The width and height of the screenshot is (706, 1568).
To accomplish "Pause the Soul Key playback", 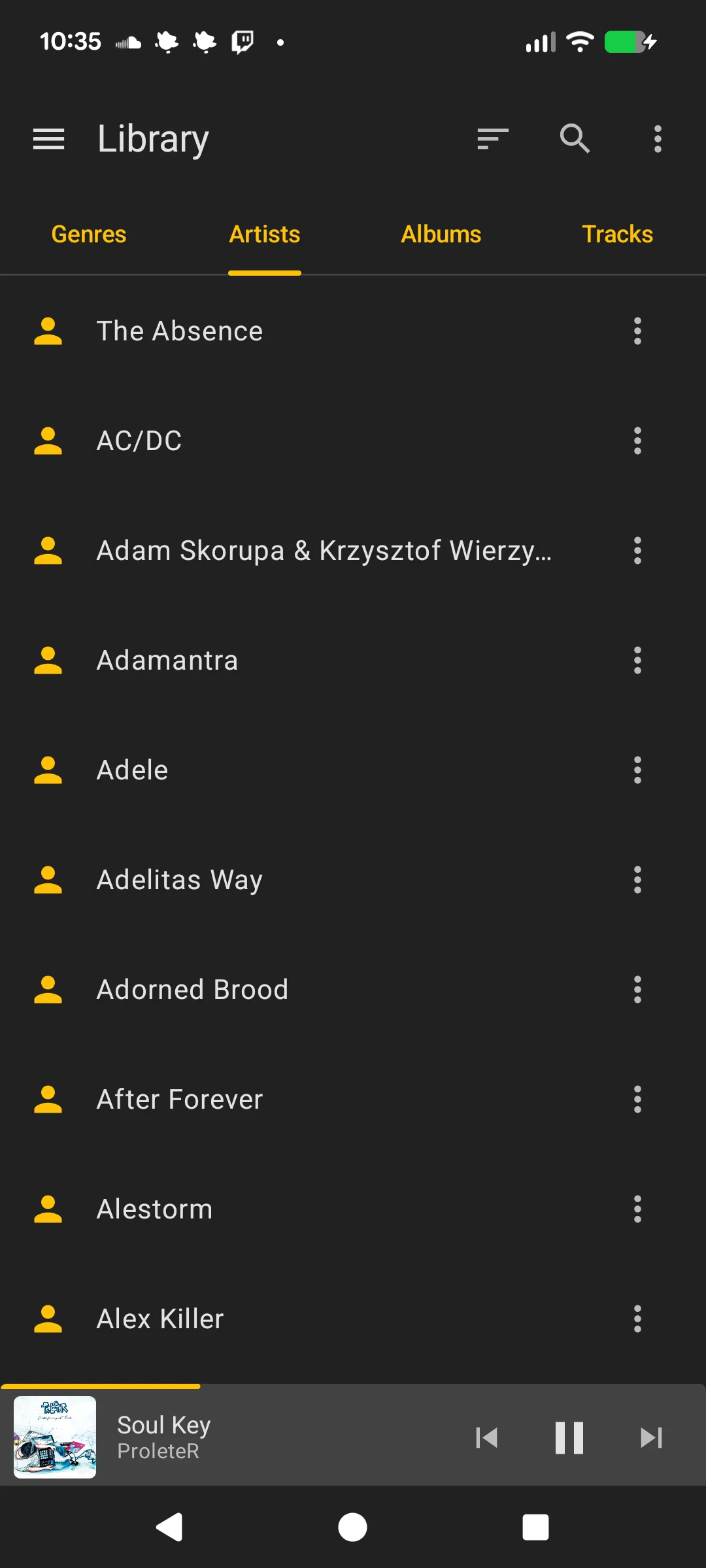I will 569,1438.
